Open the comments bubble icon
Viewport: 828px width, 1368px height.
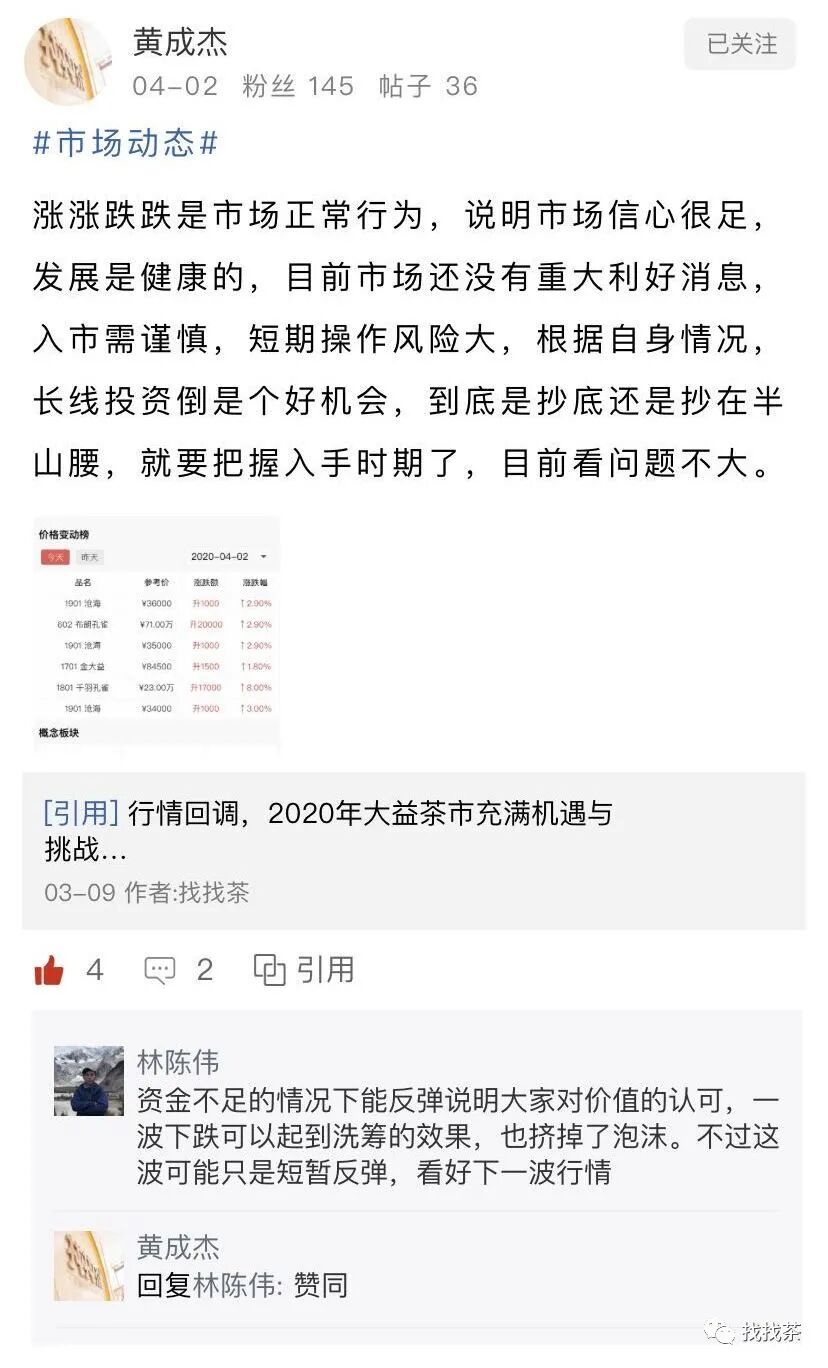click(x=160, y=970)
